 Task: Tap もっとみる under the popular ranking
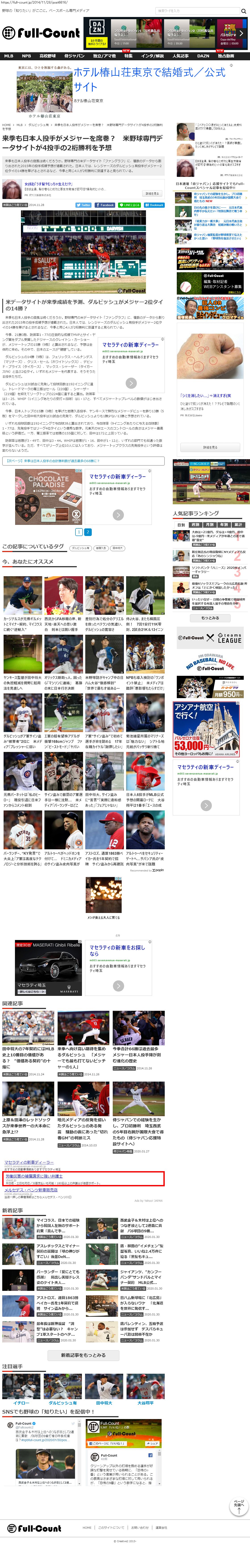coord(210,618)
